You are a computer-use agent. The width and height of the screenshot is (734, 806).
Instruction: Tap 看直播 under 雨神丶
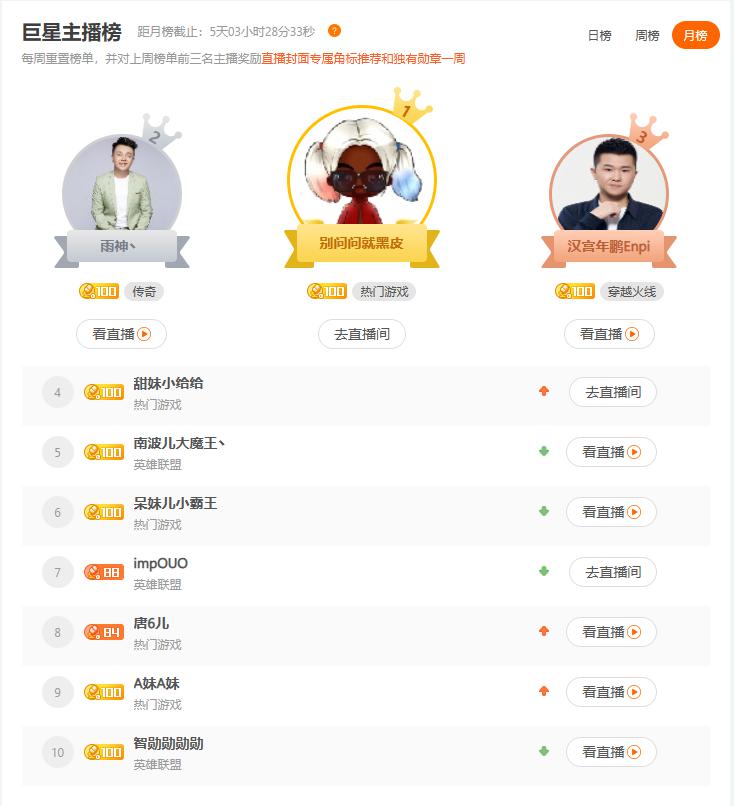point(121,334)
